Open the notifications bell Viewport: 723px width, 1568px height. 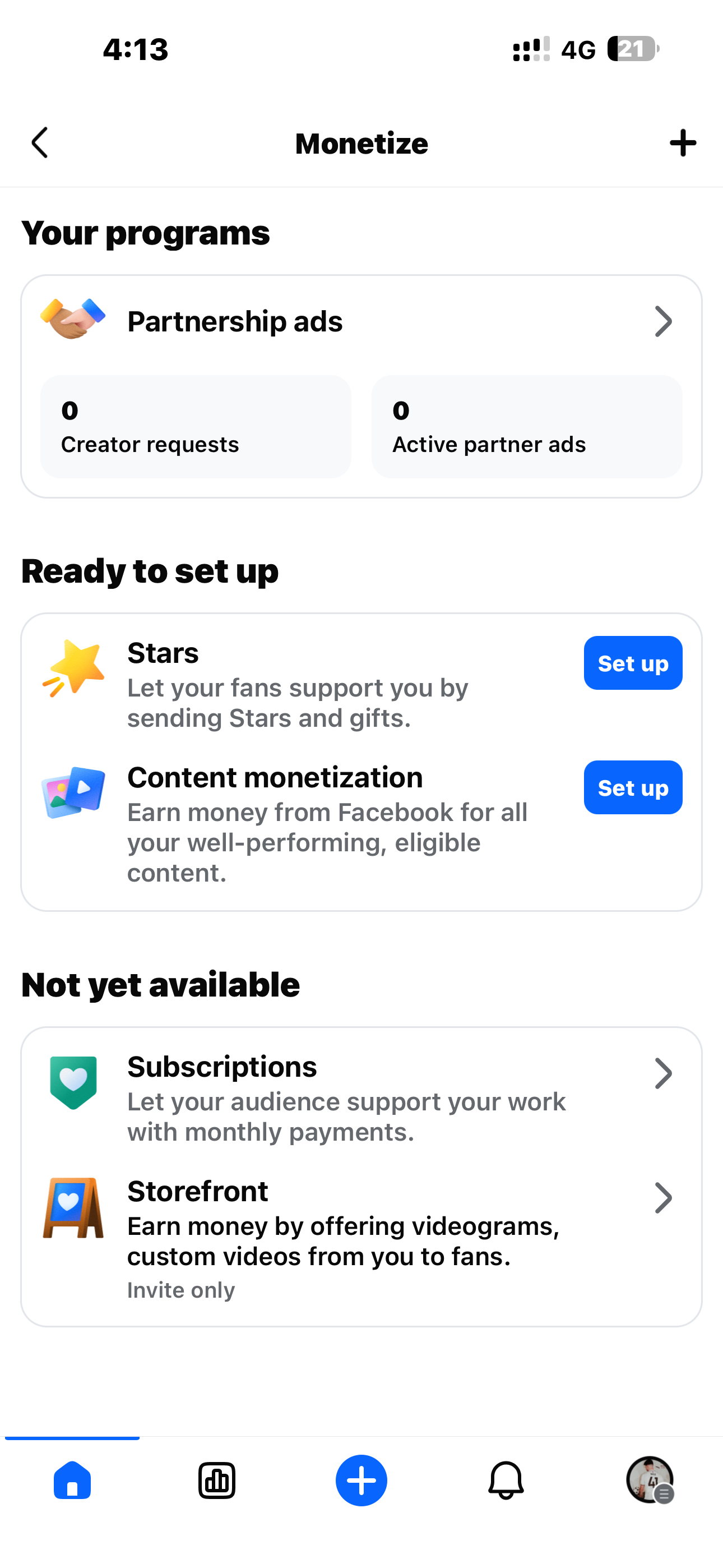click(506, 1480)
